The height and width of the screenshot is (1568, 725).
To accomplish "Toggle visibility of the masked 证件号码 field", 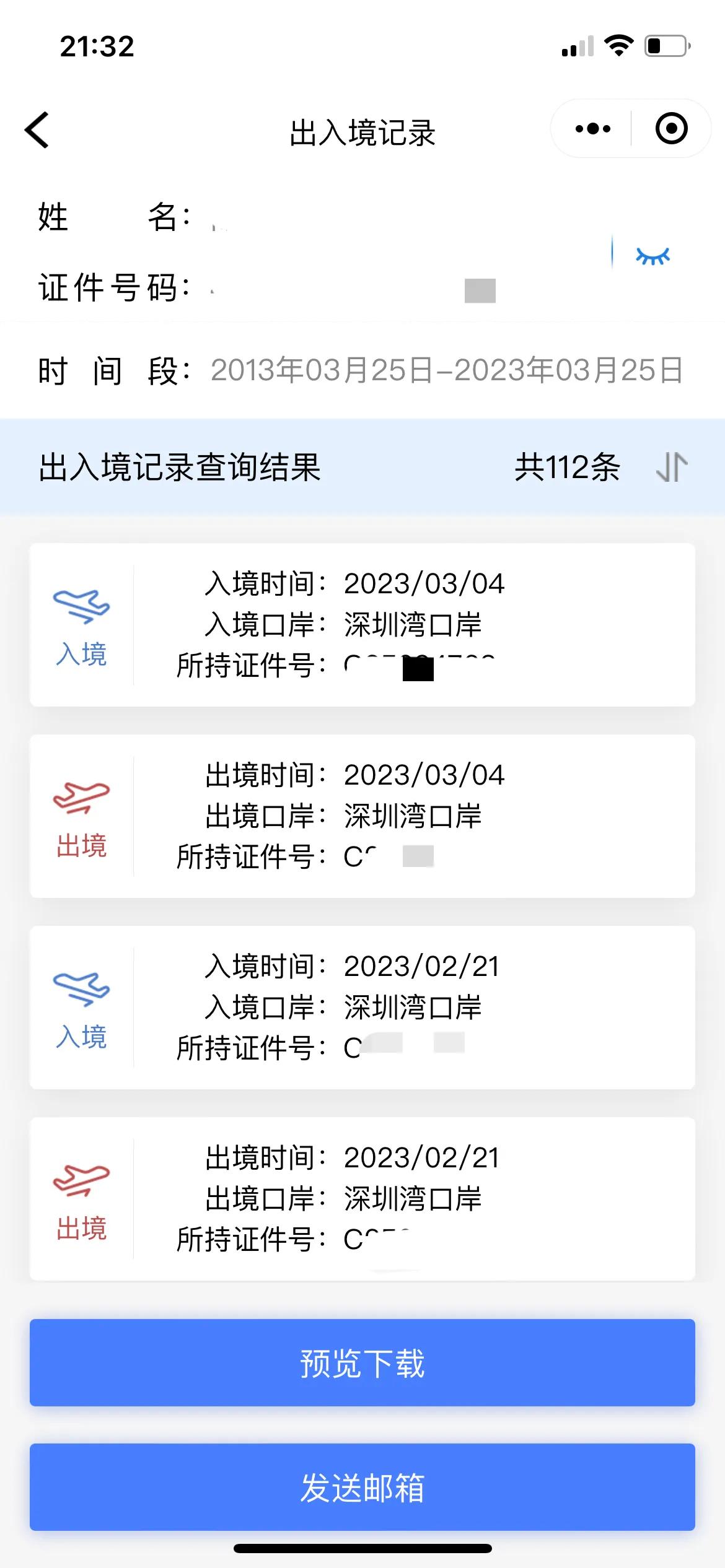I will [651, 254].
